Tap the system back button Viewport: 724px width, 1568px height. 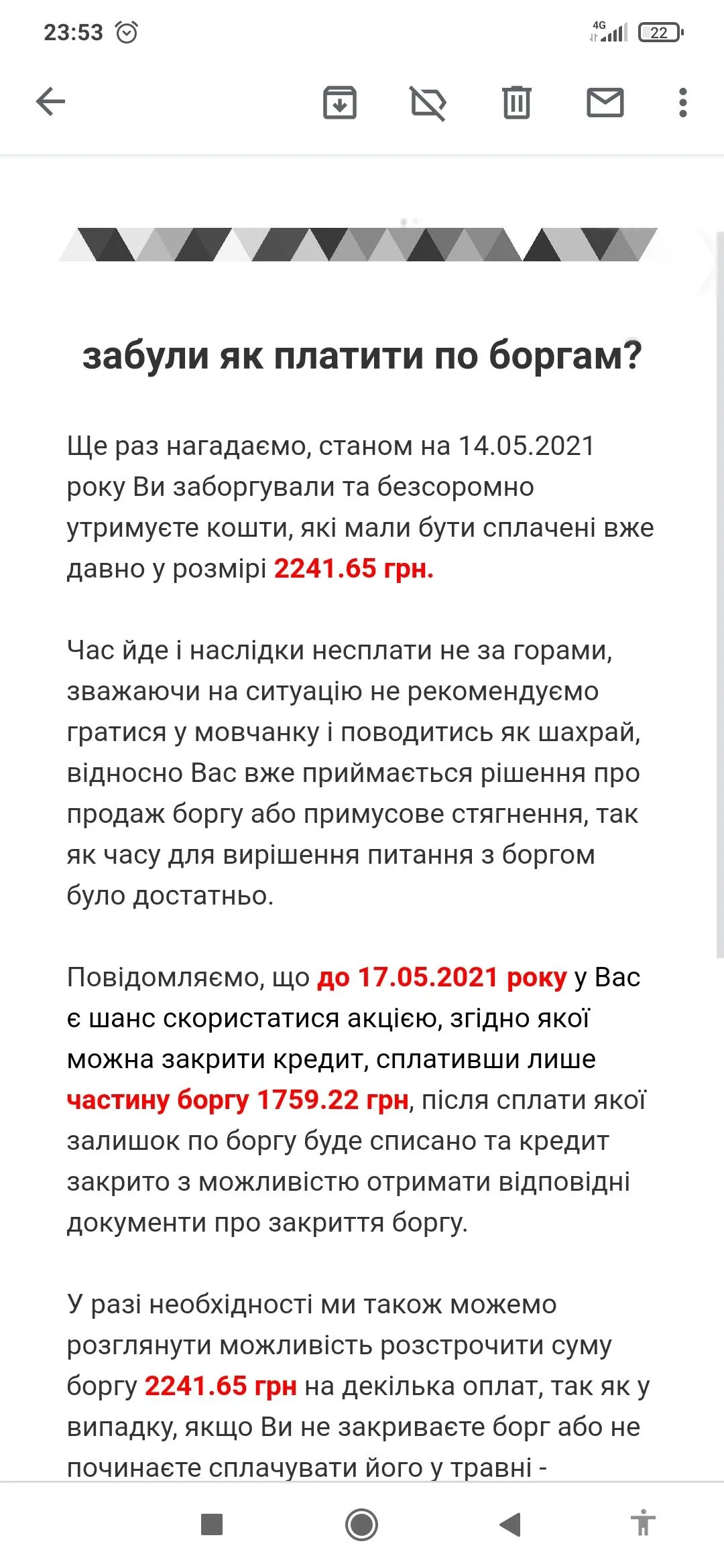click(510, 1524)
